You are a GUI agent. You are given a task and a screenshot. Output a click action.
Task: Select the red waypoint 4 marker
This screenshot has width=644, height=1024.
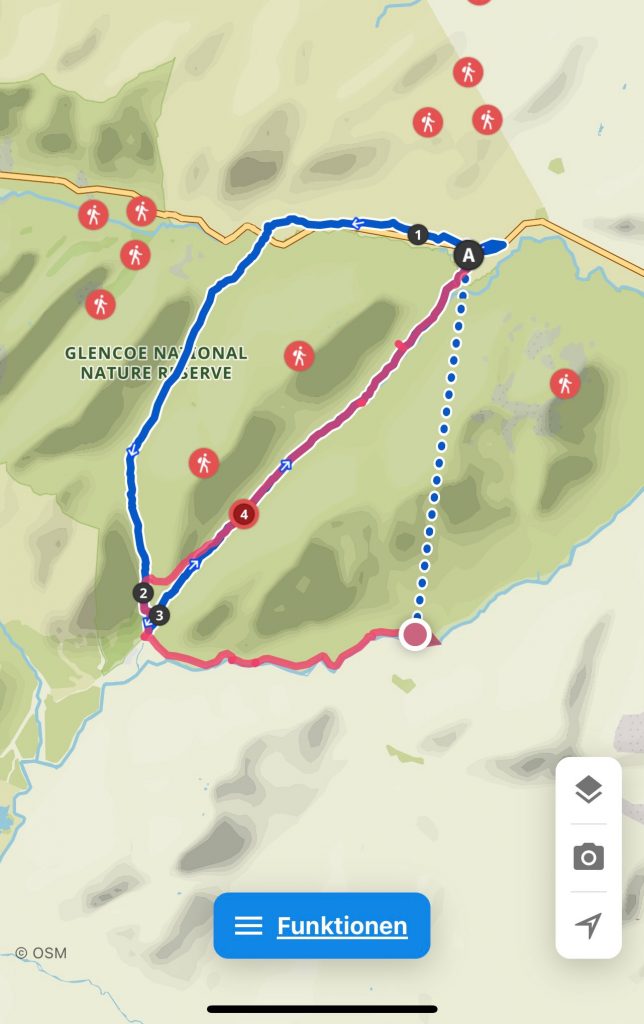coord(243,515)
